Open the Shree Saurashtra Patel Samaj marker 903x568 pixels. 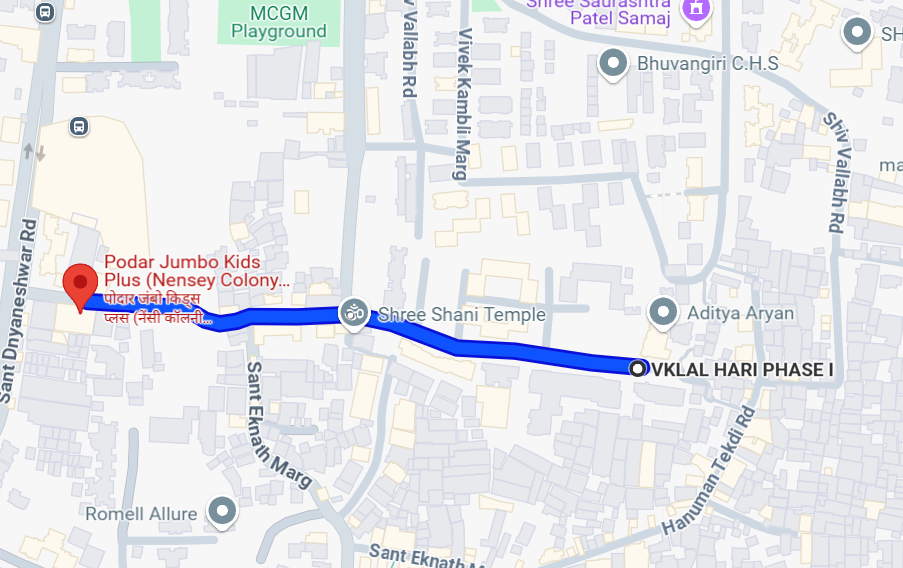[x=692, y=10]
